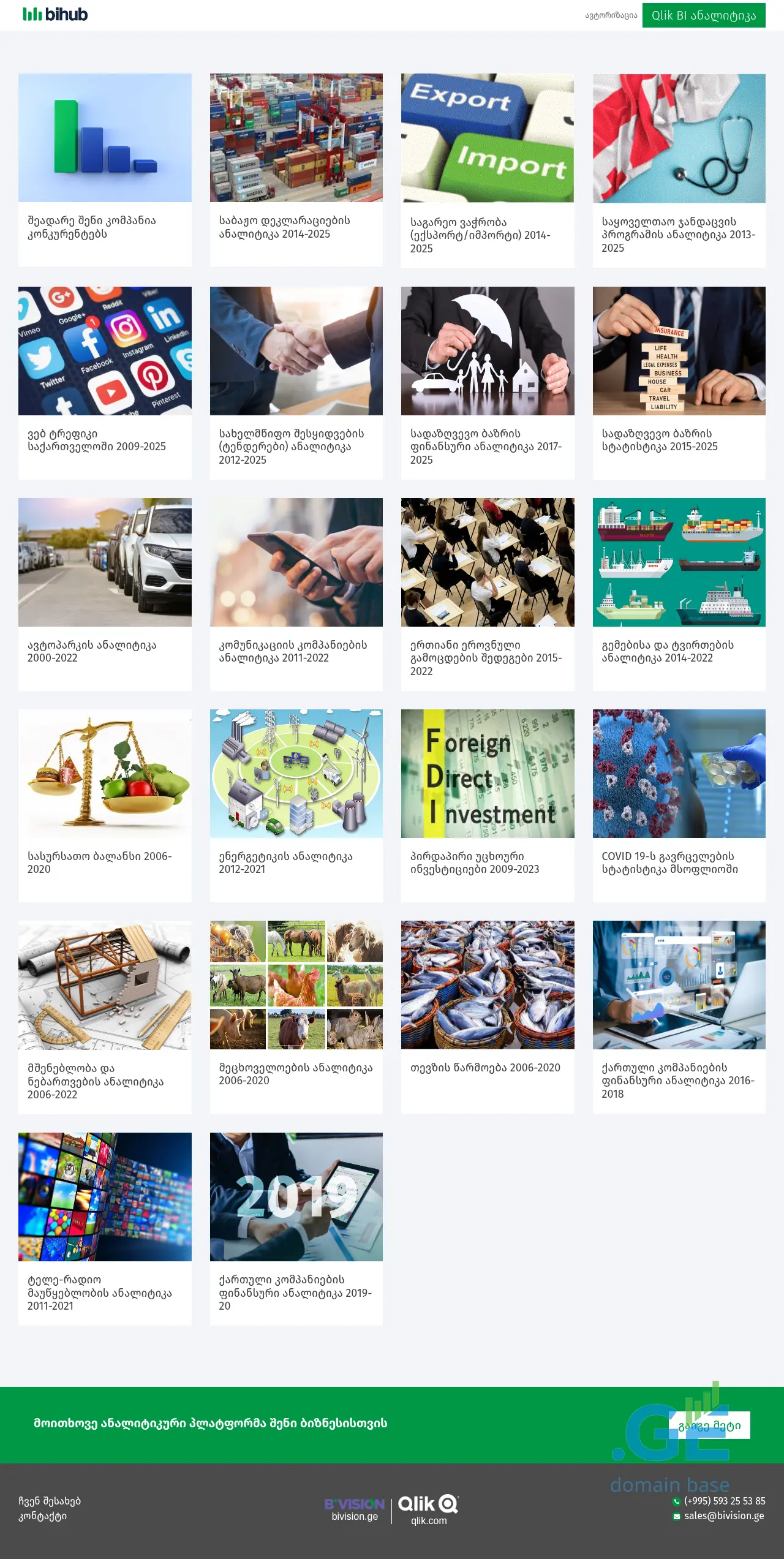
Task: Tap the Qlik BI ანალიტიკა button
Action: [x=703, y=15]
